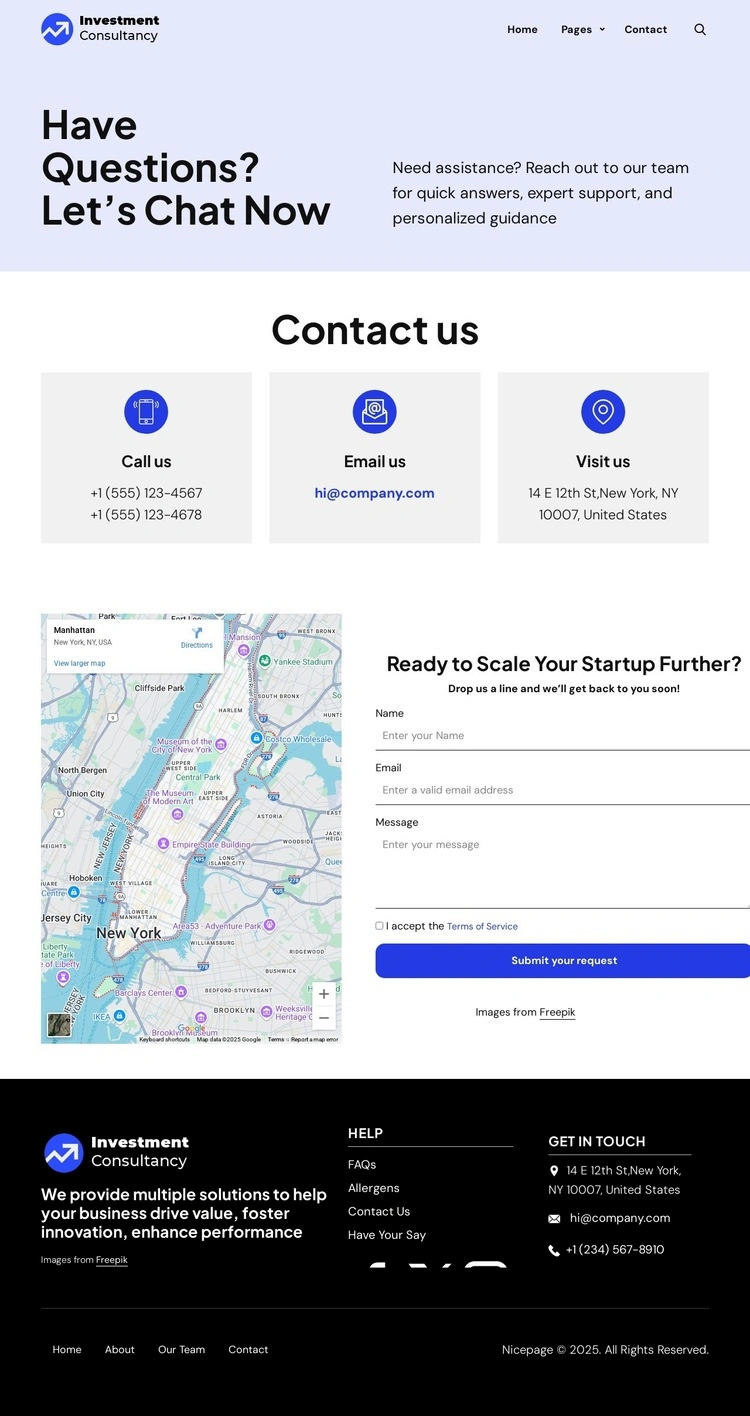Go to Home in the top menu
The image size is (750, 1416).
coord(522,30)
